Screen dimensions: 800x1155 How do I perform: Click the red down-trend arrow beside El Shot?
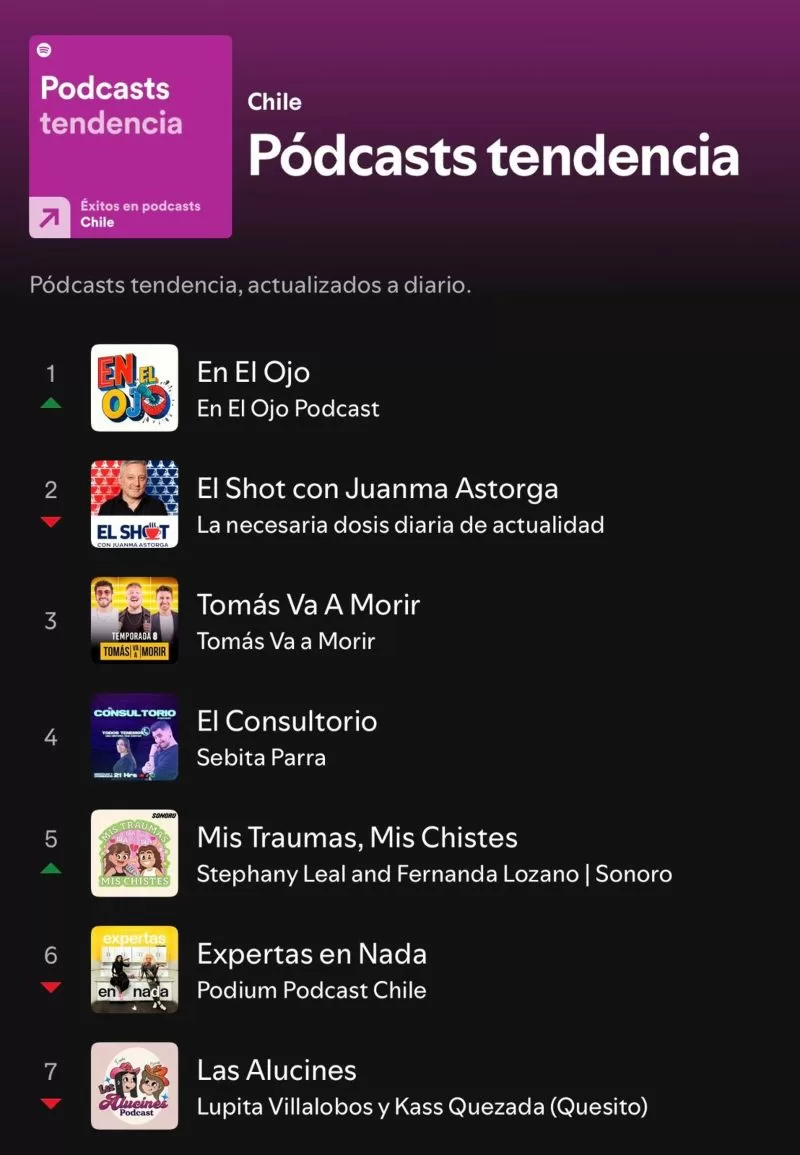pyautogui.click(x=50, y=520)
